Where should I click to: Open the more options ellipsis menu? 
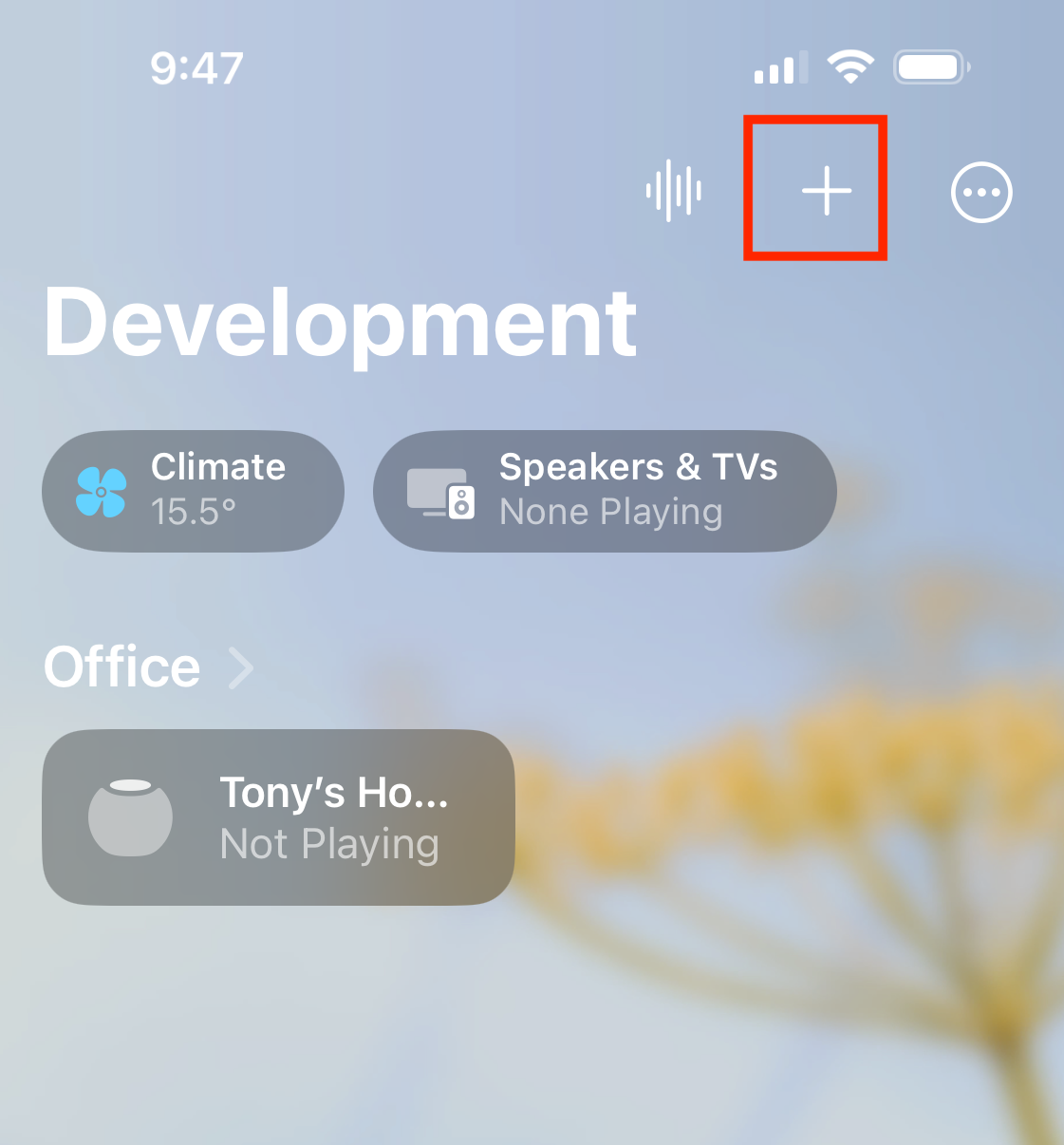(981, 193)
